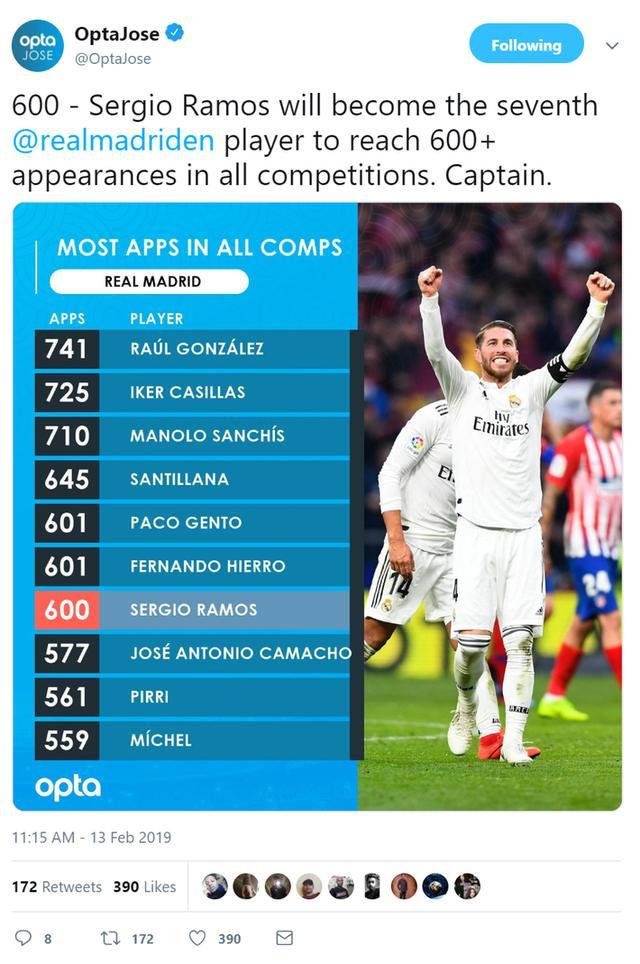Open the Real Madrid appearances image
Viewport: 640px width, 964px height.
pos(317,506)
